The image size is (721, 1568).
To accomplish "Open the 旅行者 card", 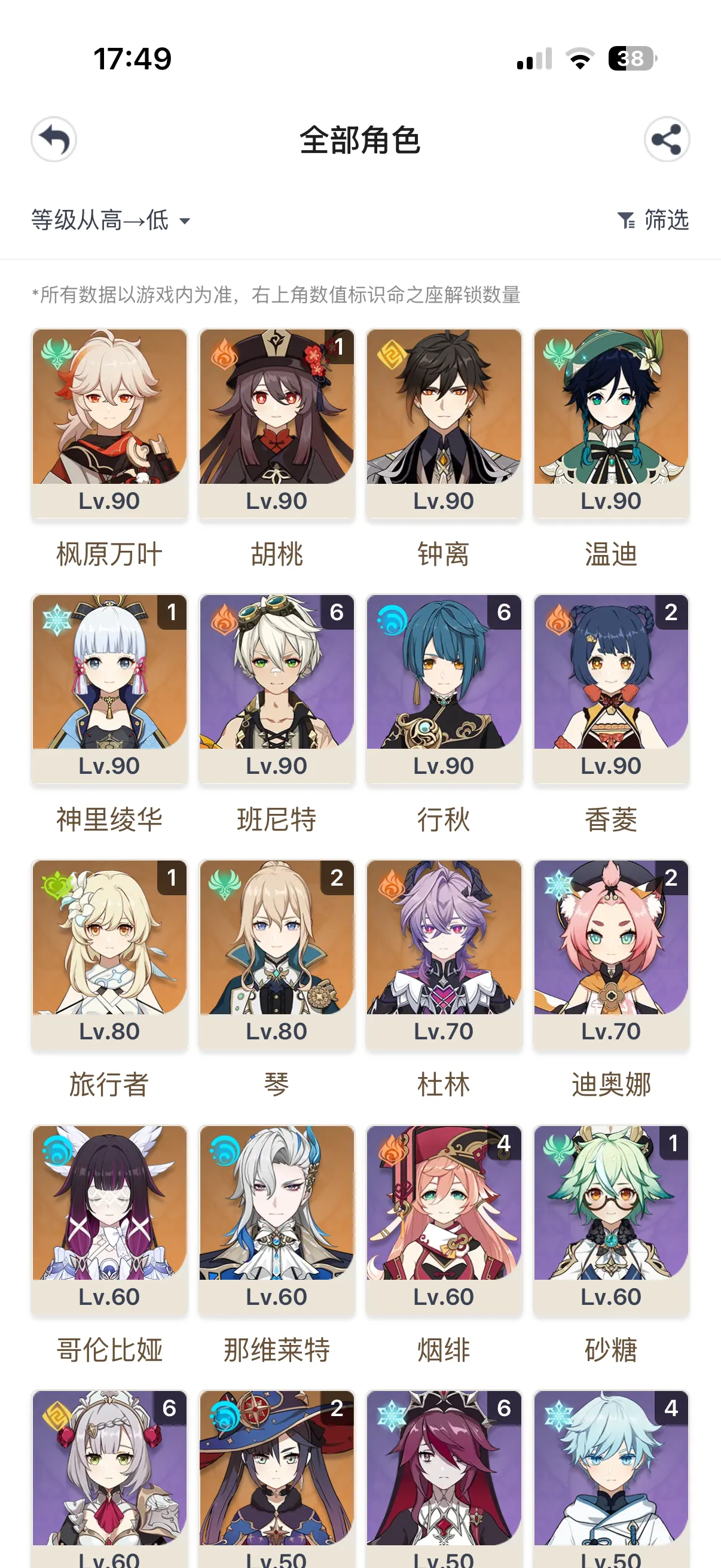I will [x=109, y=954].
